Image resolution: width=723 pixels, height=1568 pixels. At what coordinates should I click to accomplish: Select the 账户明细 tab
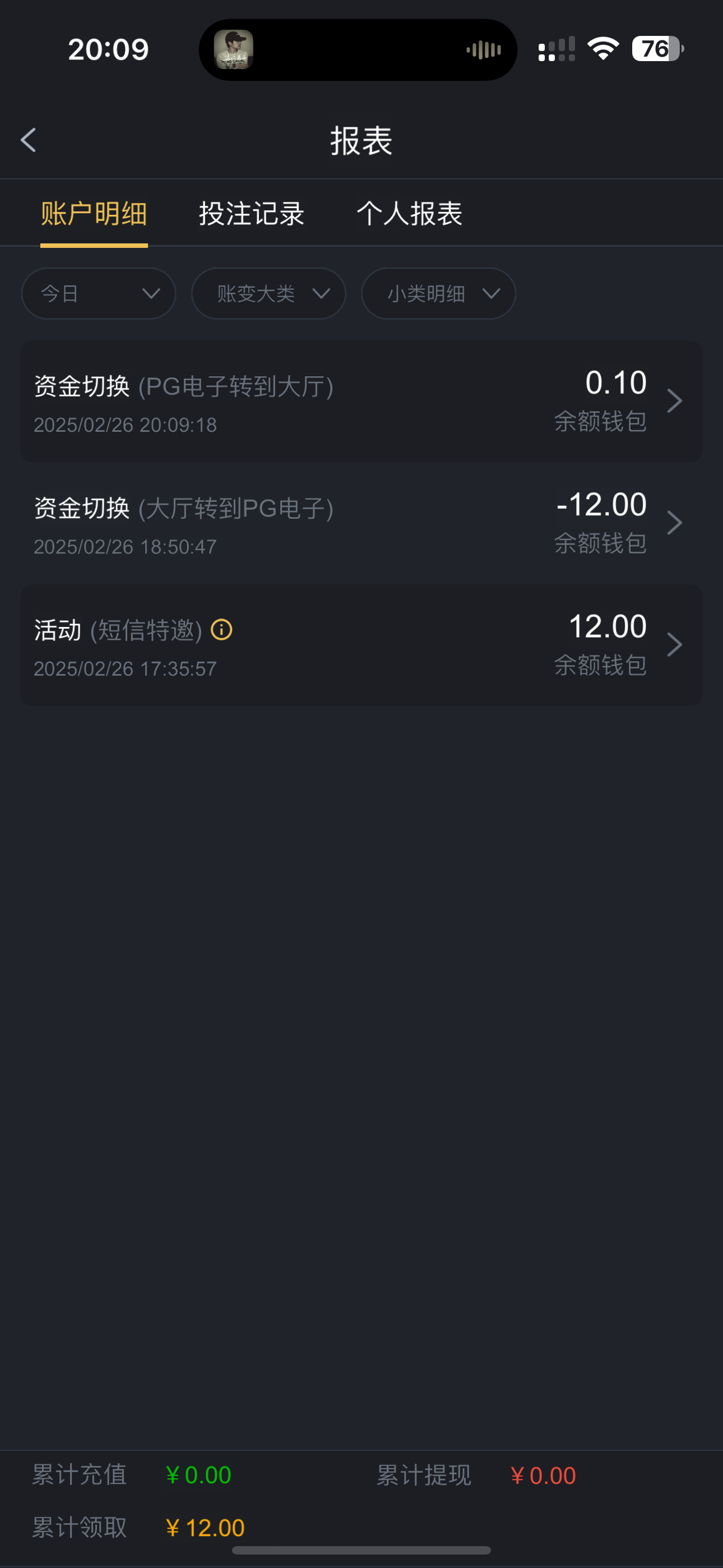(94, 214)
